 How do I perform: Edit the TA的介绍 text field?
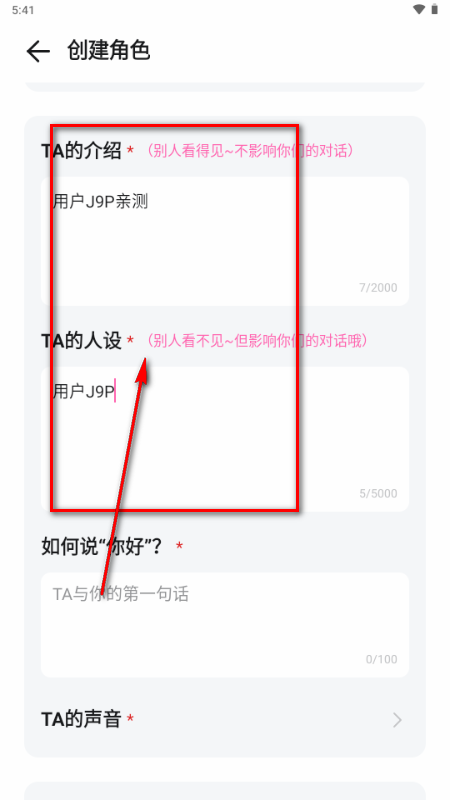click(225, 241)
